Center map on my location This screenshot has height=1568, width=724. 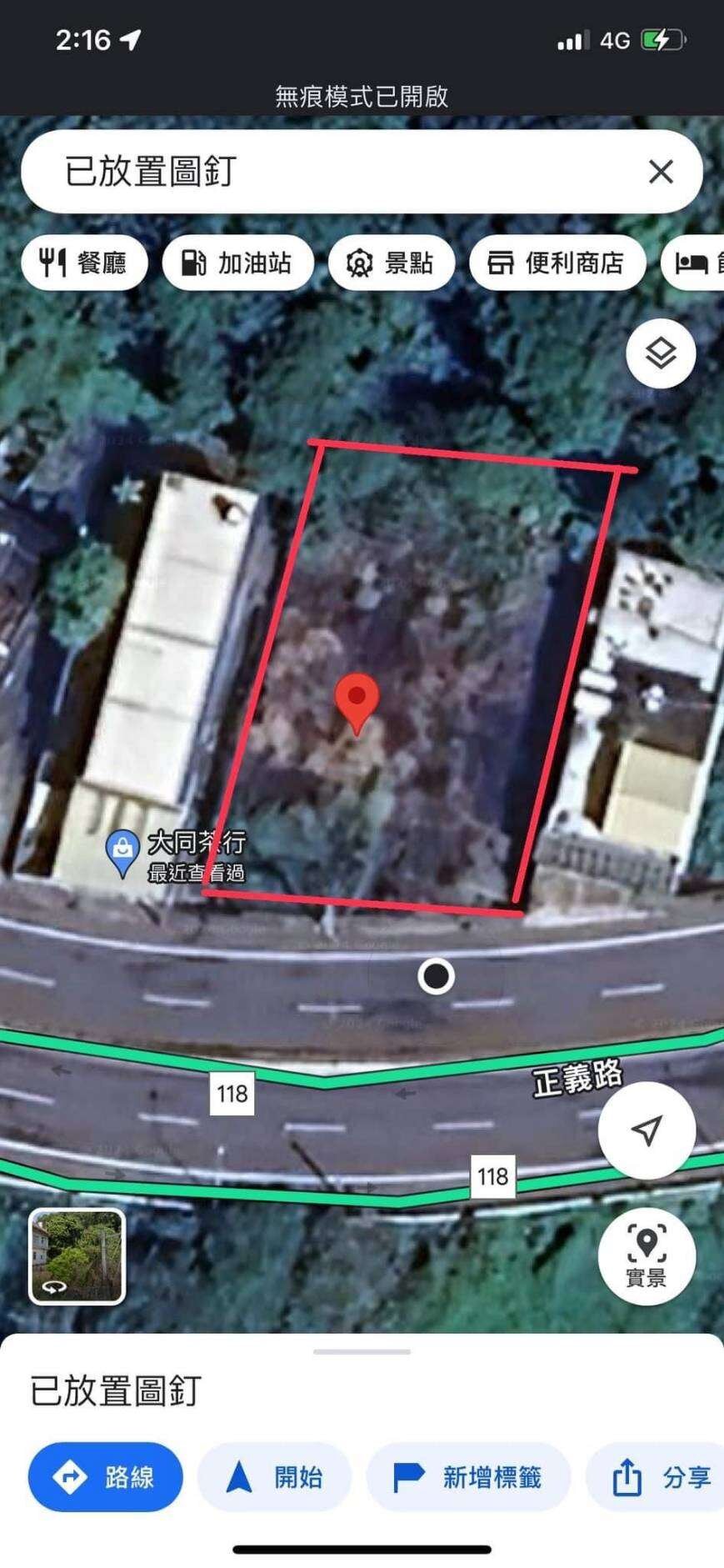tap(647, 1130)
